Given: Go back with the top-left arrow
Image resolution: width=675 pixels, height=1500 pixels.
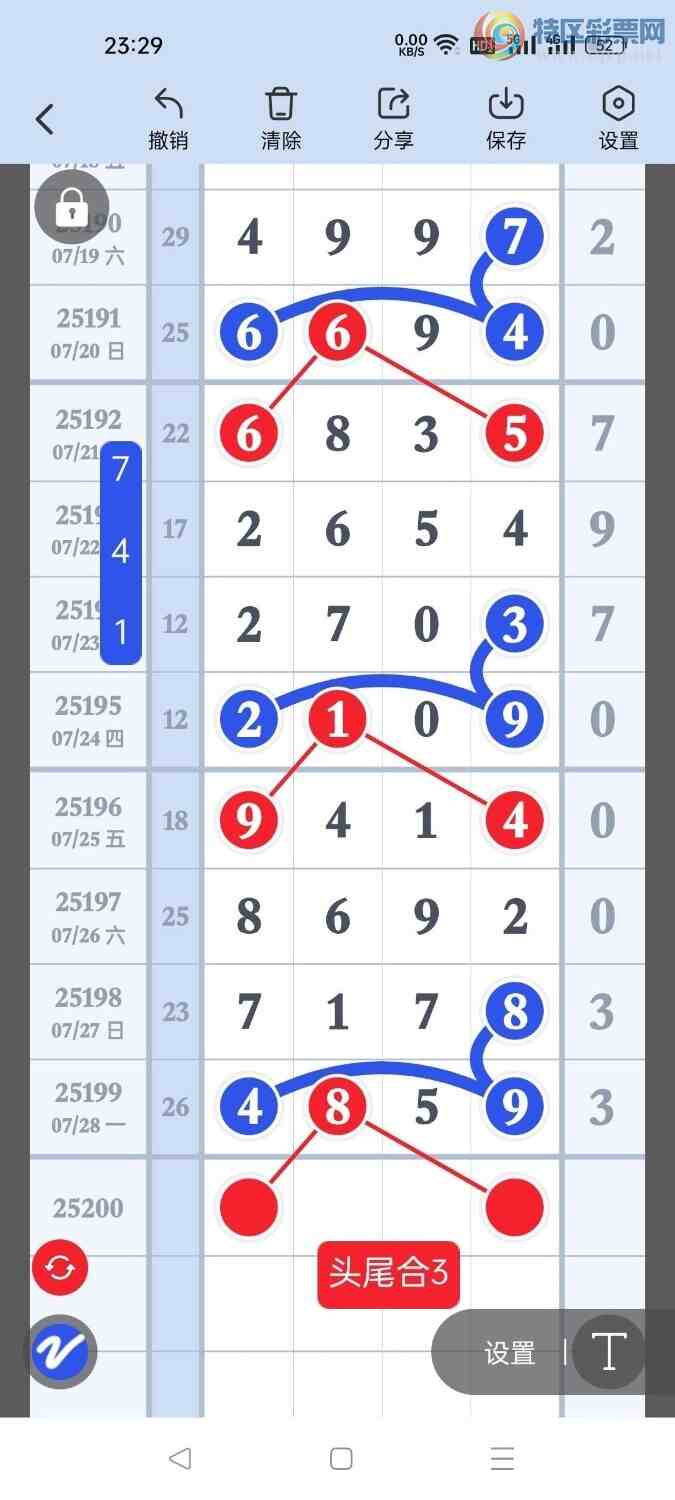Looking at the screenshot, I should click(x=44, y=119).
